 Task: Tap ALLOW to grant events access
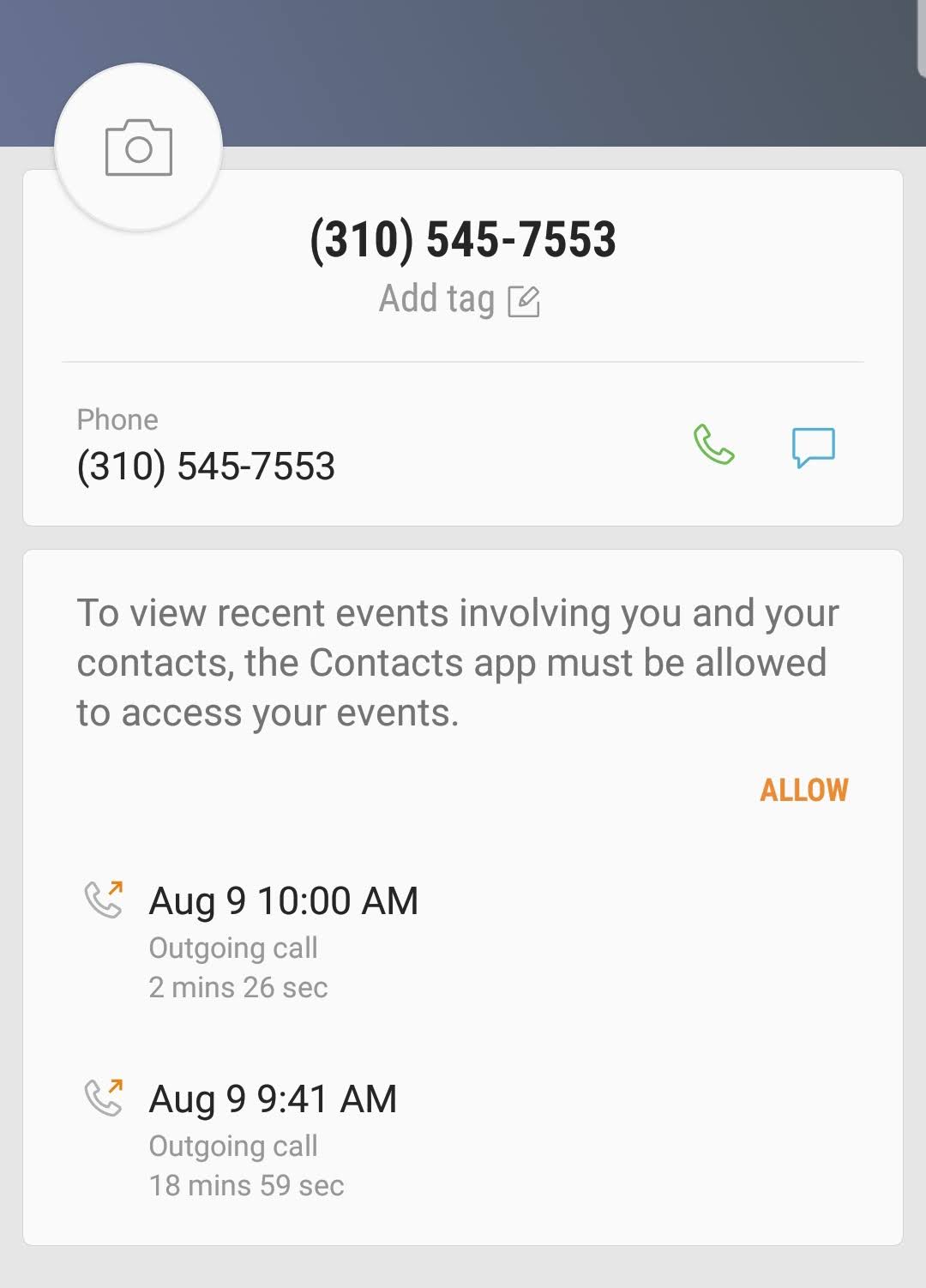803,790
